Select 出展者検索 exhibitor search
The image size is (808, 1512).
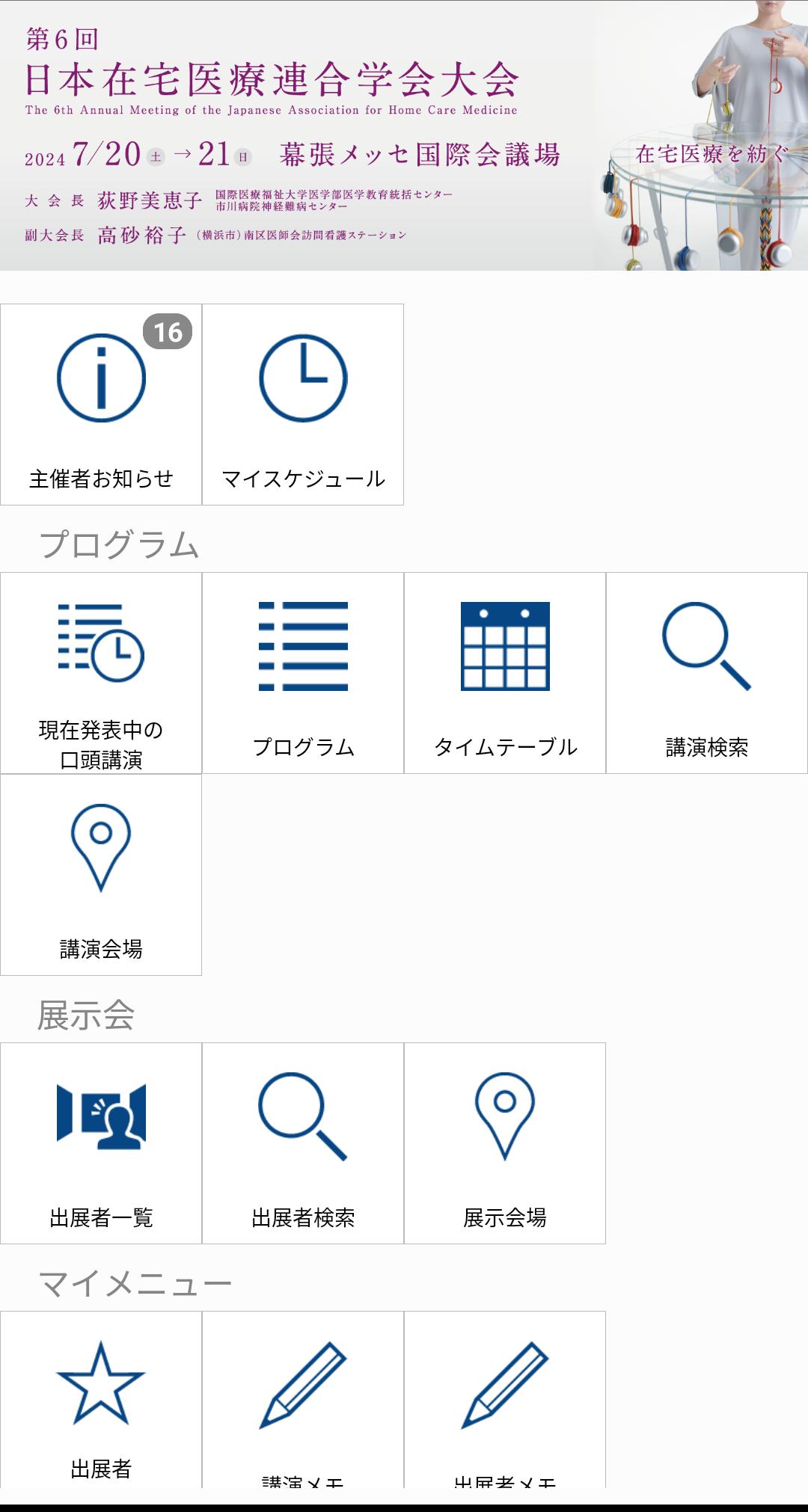303,1143
